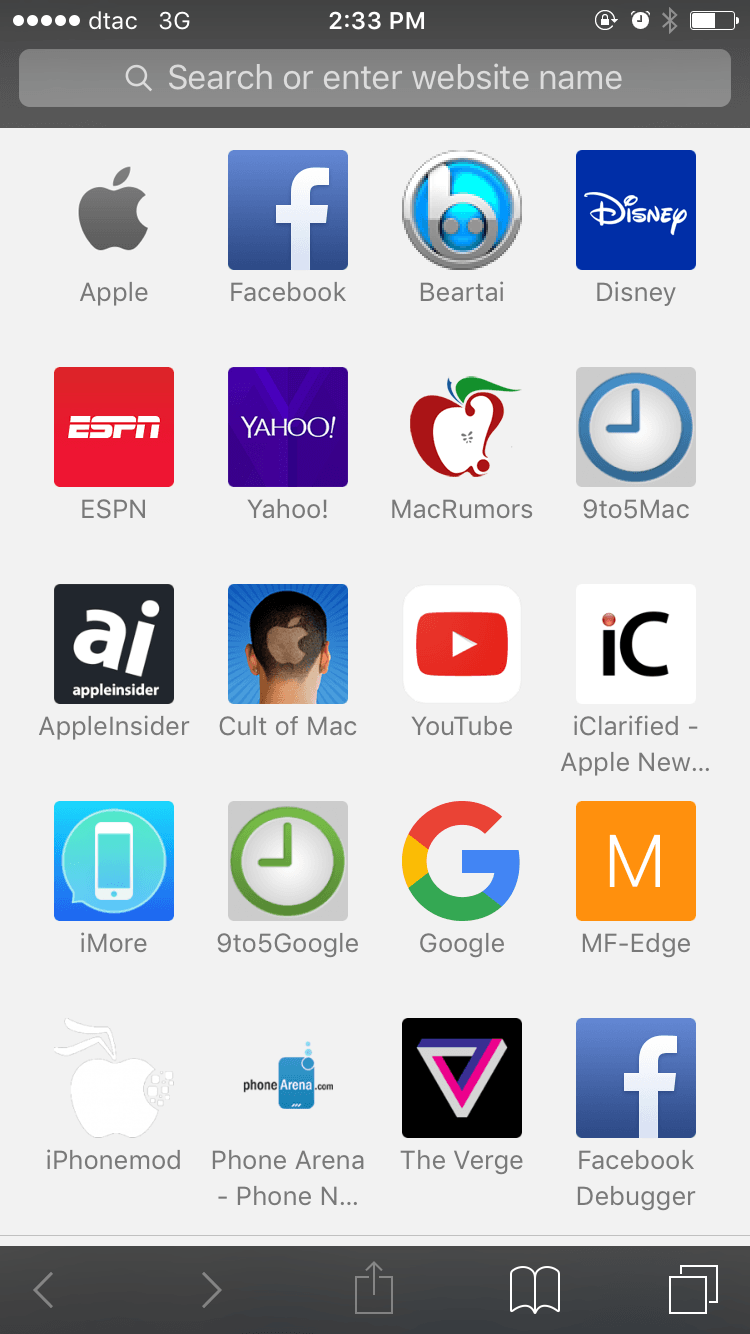Go to Google

(x=462, y=861)
